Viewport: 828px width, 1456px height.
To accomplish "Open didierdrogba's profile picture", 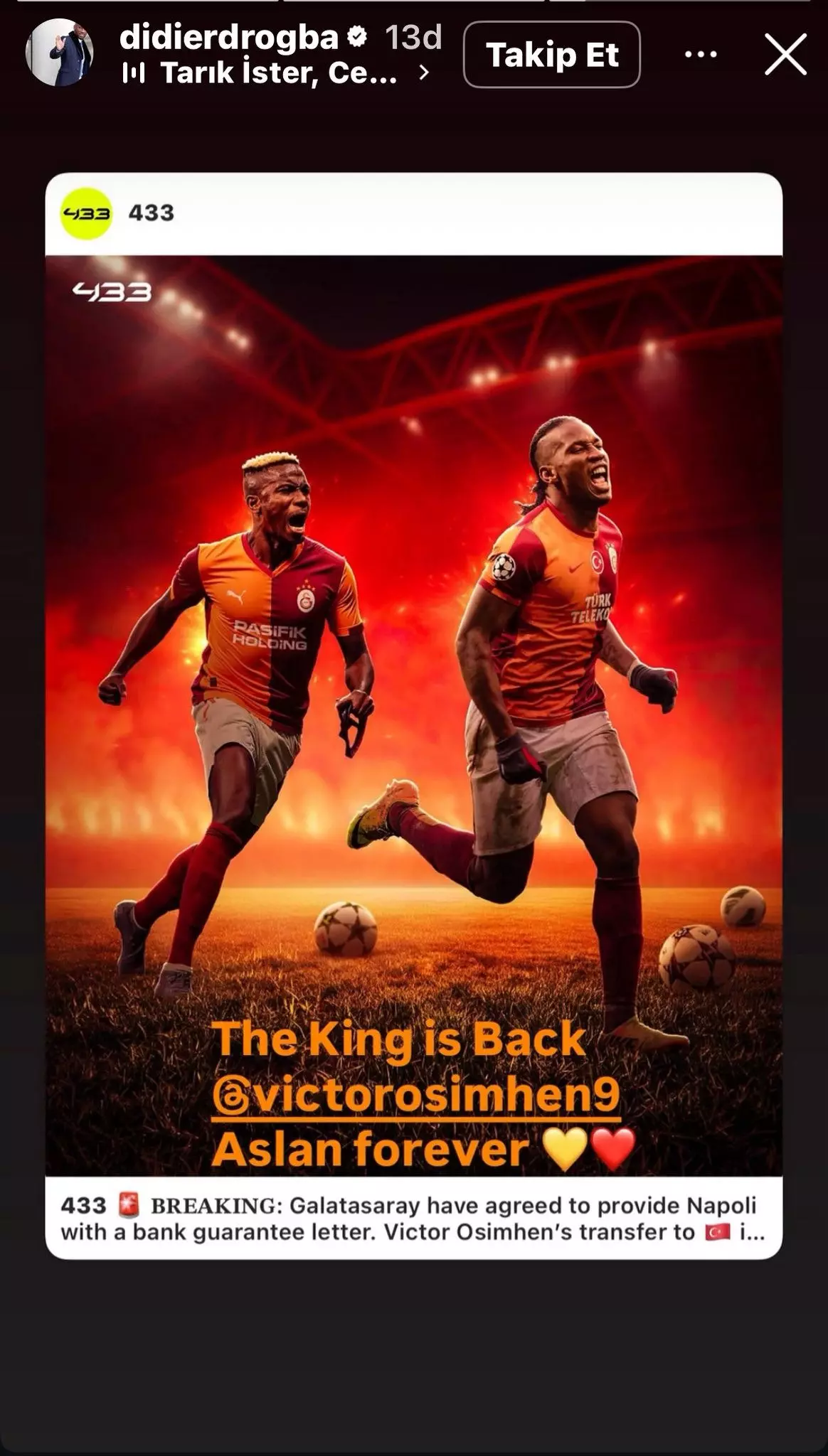I will coord(59,53).
